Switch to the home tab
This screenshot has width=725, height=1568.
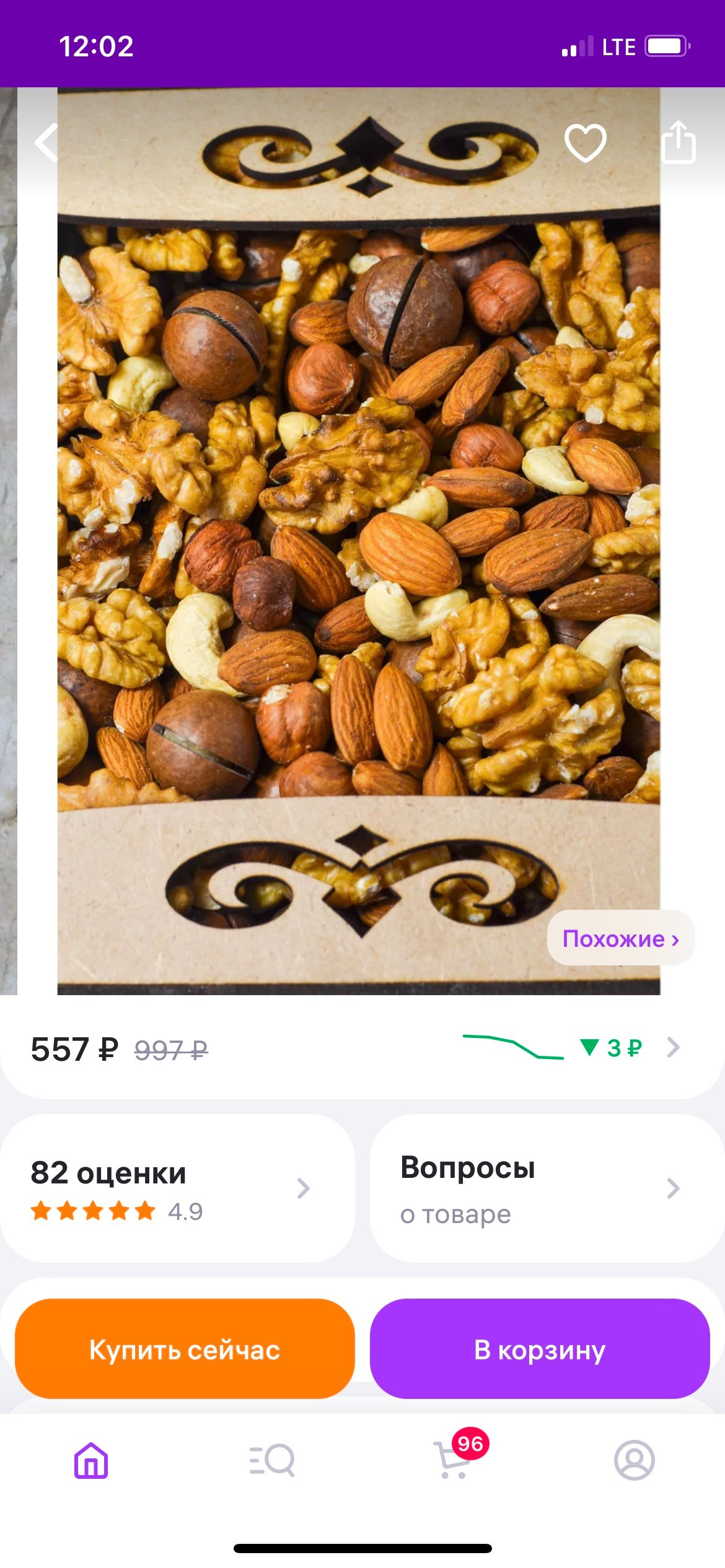[x=91, y=1460]
